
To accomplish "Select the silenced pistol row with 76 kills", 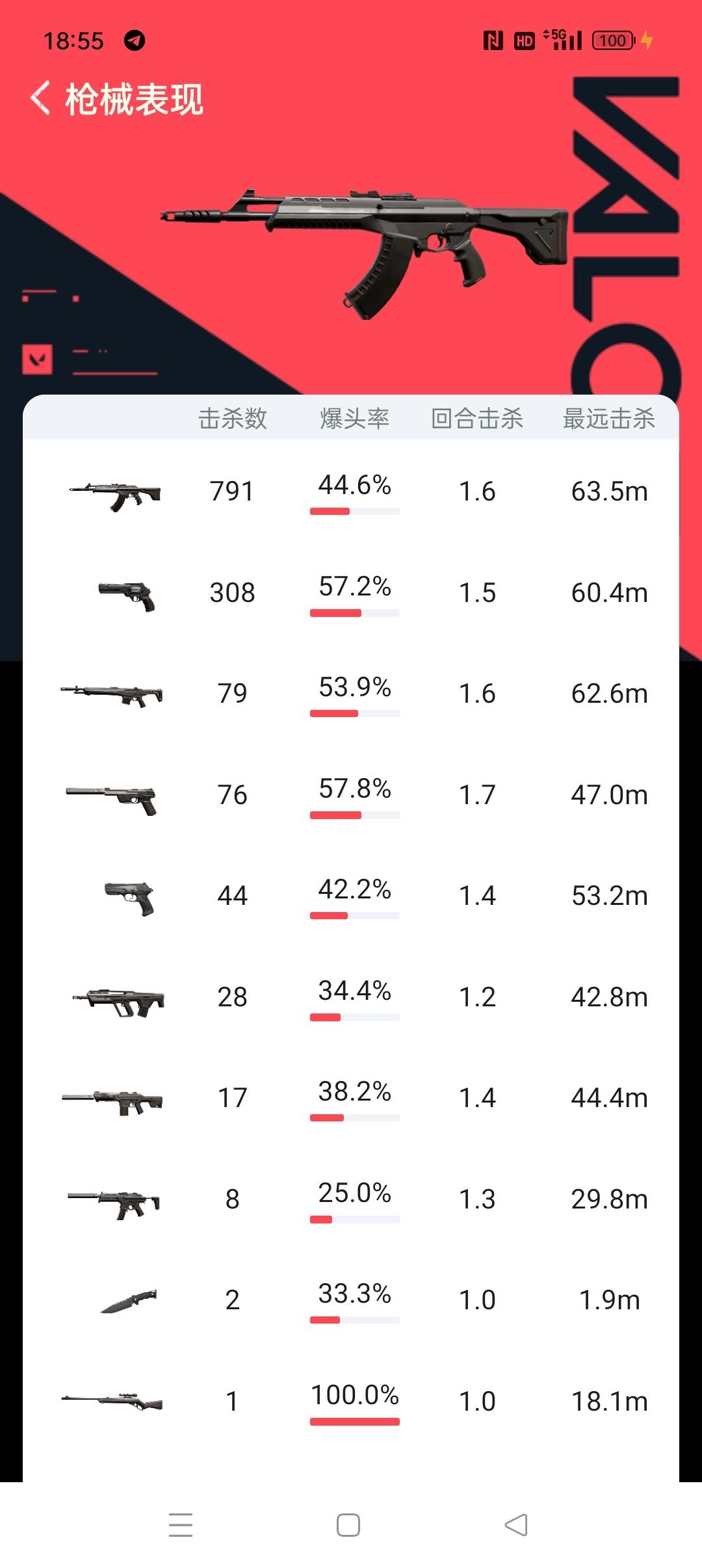I will 351,795.
